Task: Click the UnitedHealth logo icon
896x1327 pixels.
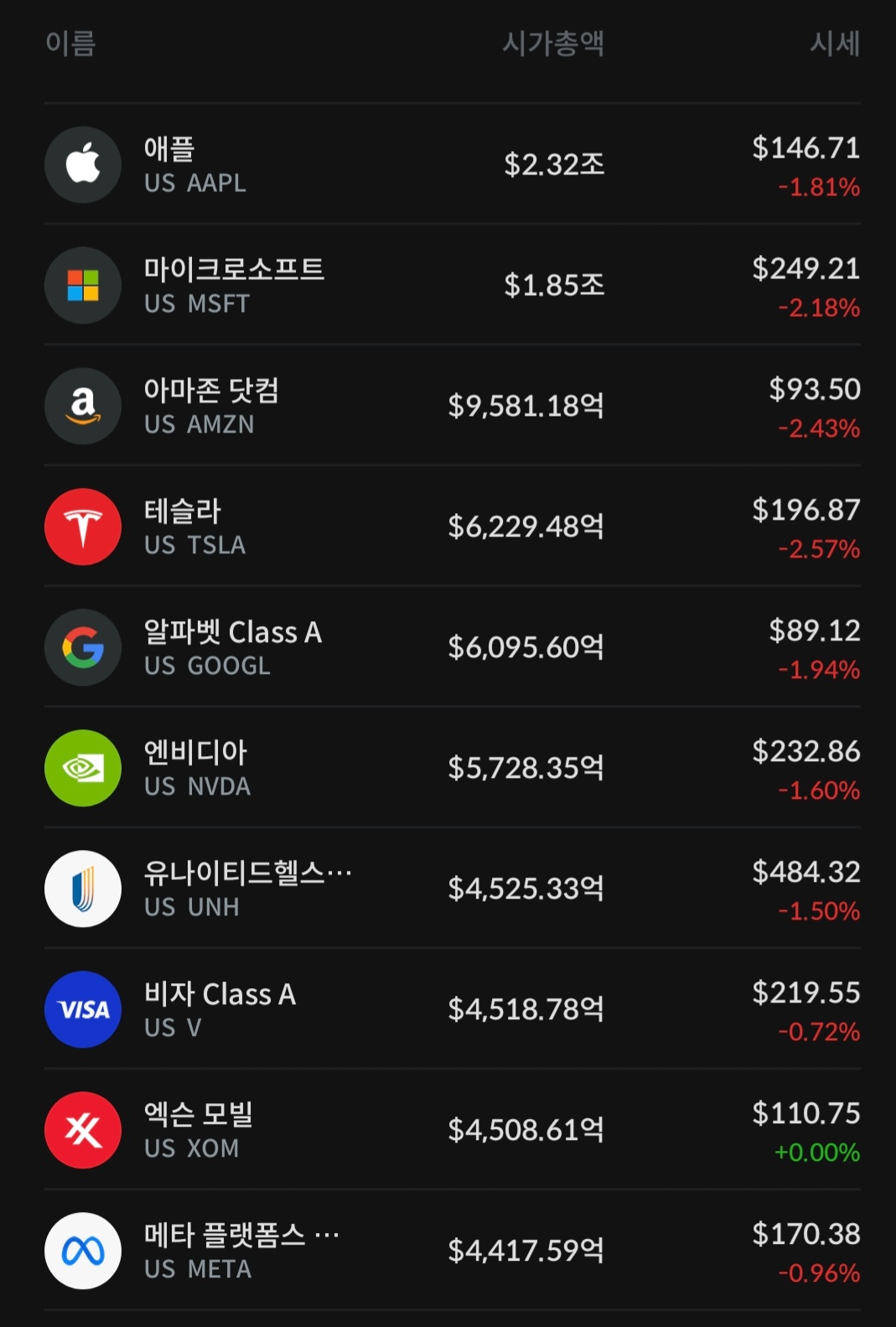Action: click(82, 889)
